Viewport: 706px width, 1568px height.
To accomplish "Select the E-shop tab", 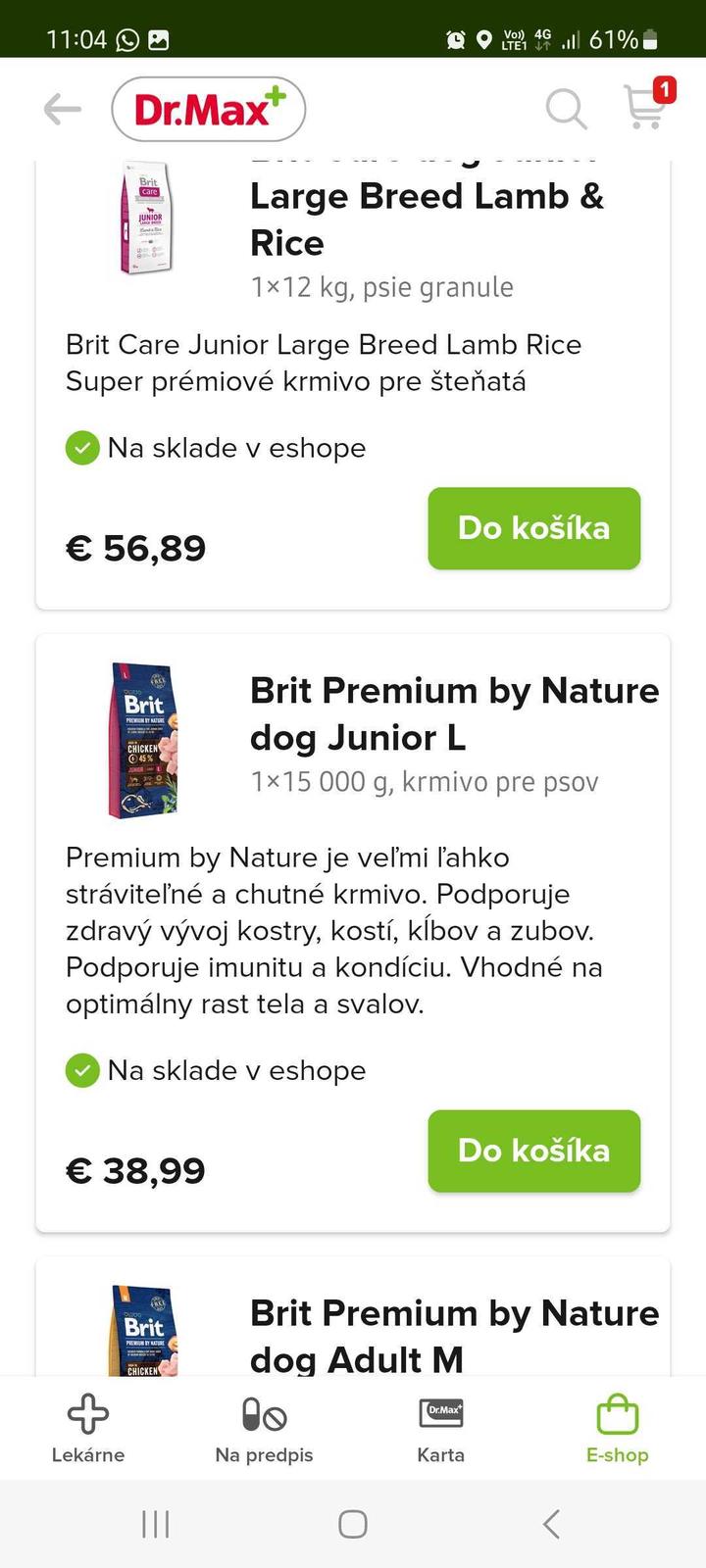I will 618,1429.
